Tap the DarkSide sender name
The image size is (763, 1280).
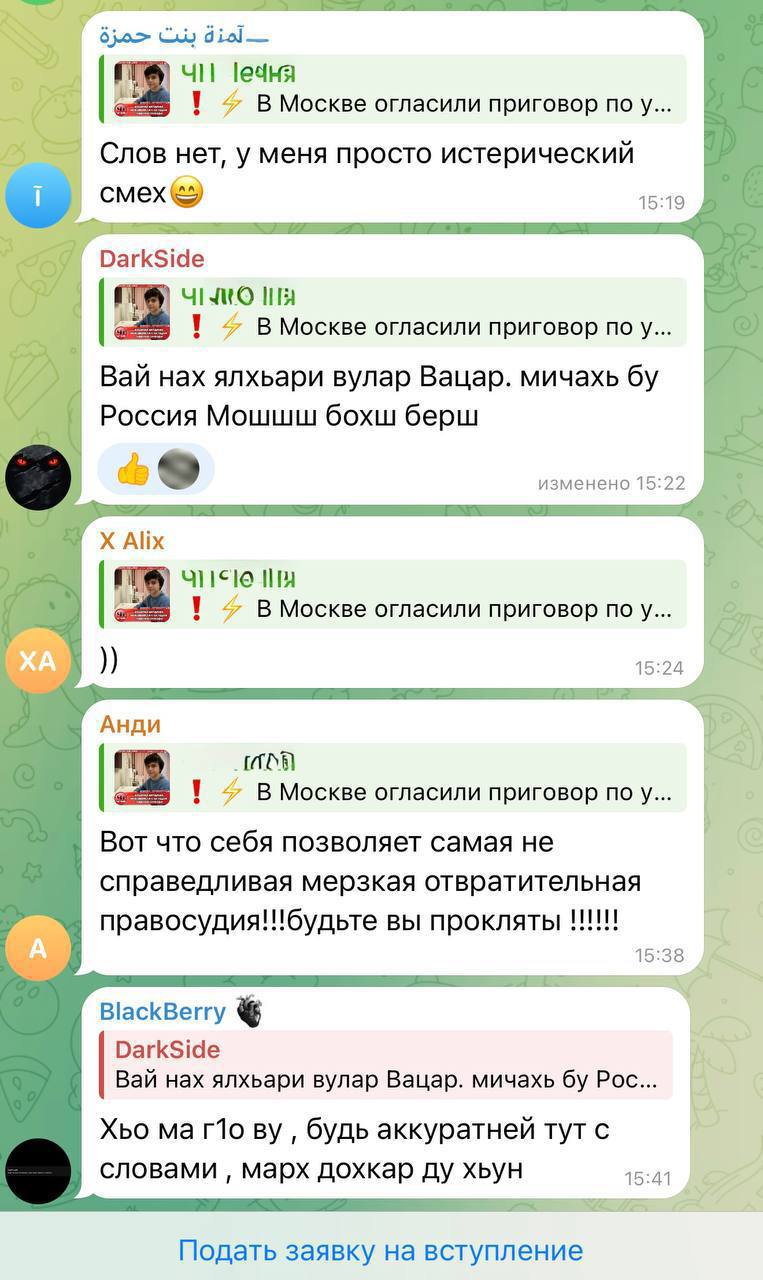coord(152,259)
